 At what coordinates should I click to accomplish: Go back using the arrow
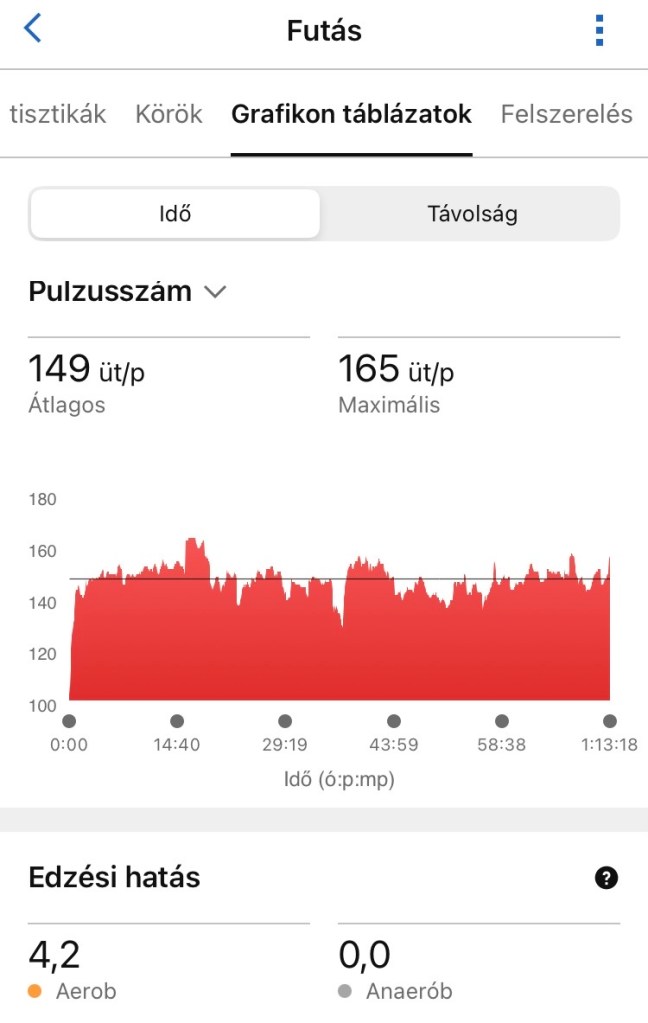pyautogui.click(x=32, y=29)
